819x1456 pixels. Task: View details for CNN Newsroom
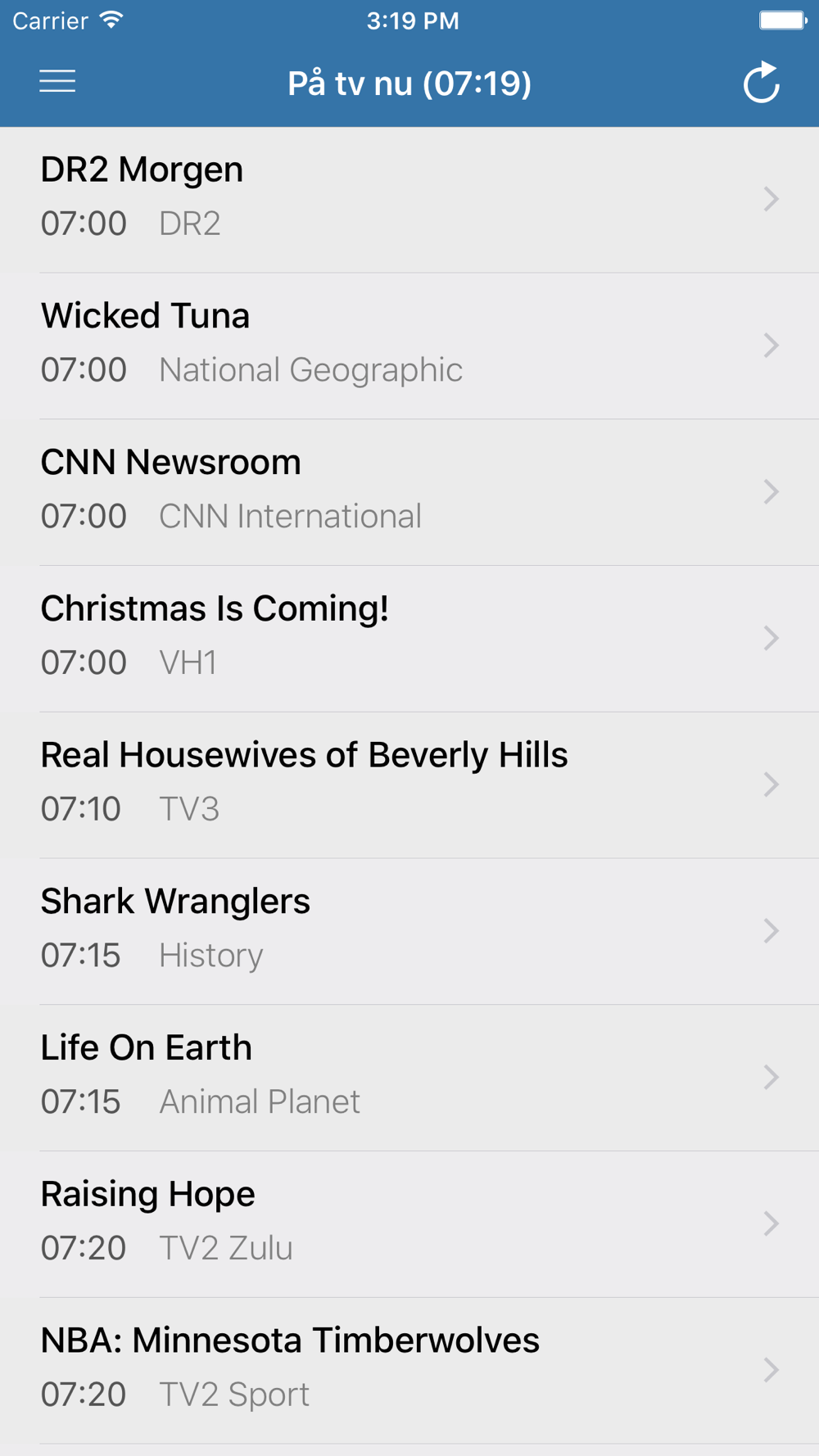coord(409,493)
